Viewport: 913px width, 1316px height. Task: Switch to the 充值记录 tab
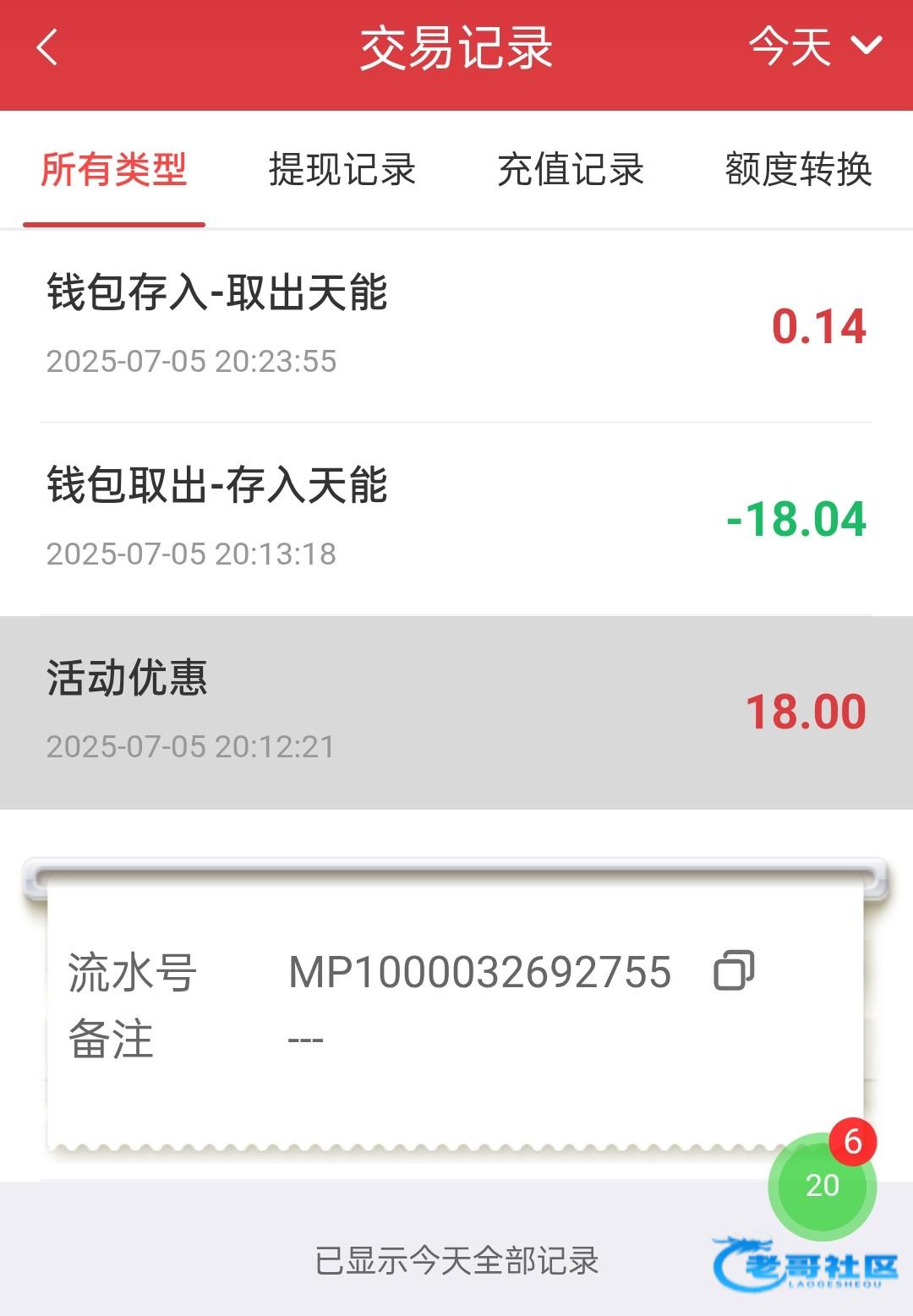571,170
